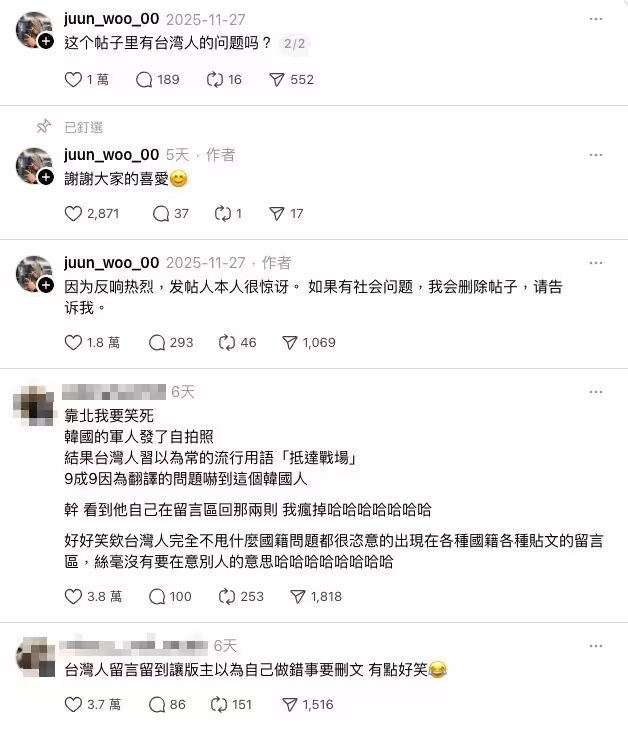Viewport: 628px width, 730px height.
Task: Open overflow menu on 靠北我要笑死 comment
Action: point(596,391)
